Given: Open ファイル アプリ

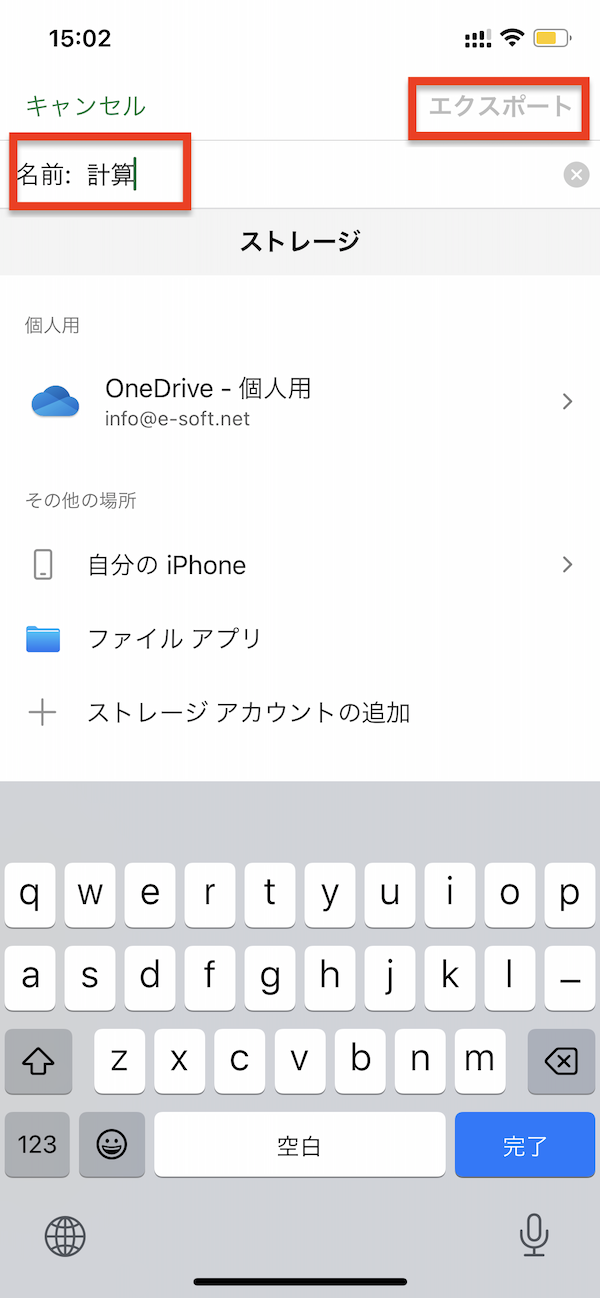Looking at the screenshot, I should click(x=300, y=639).
